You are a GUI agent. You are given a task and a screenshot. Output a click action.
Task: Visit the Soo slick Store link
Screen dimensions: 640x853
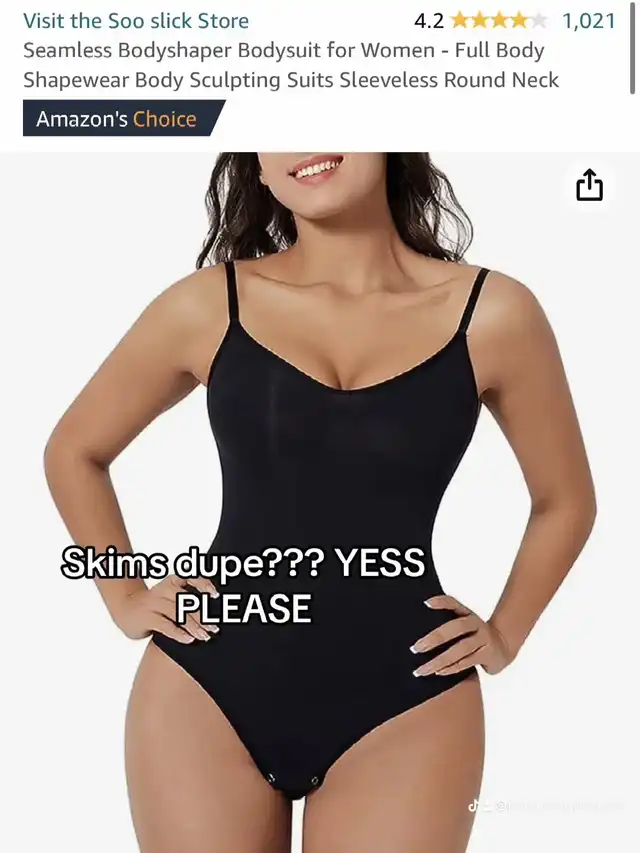point(136,20)
